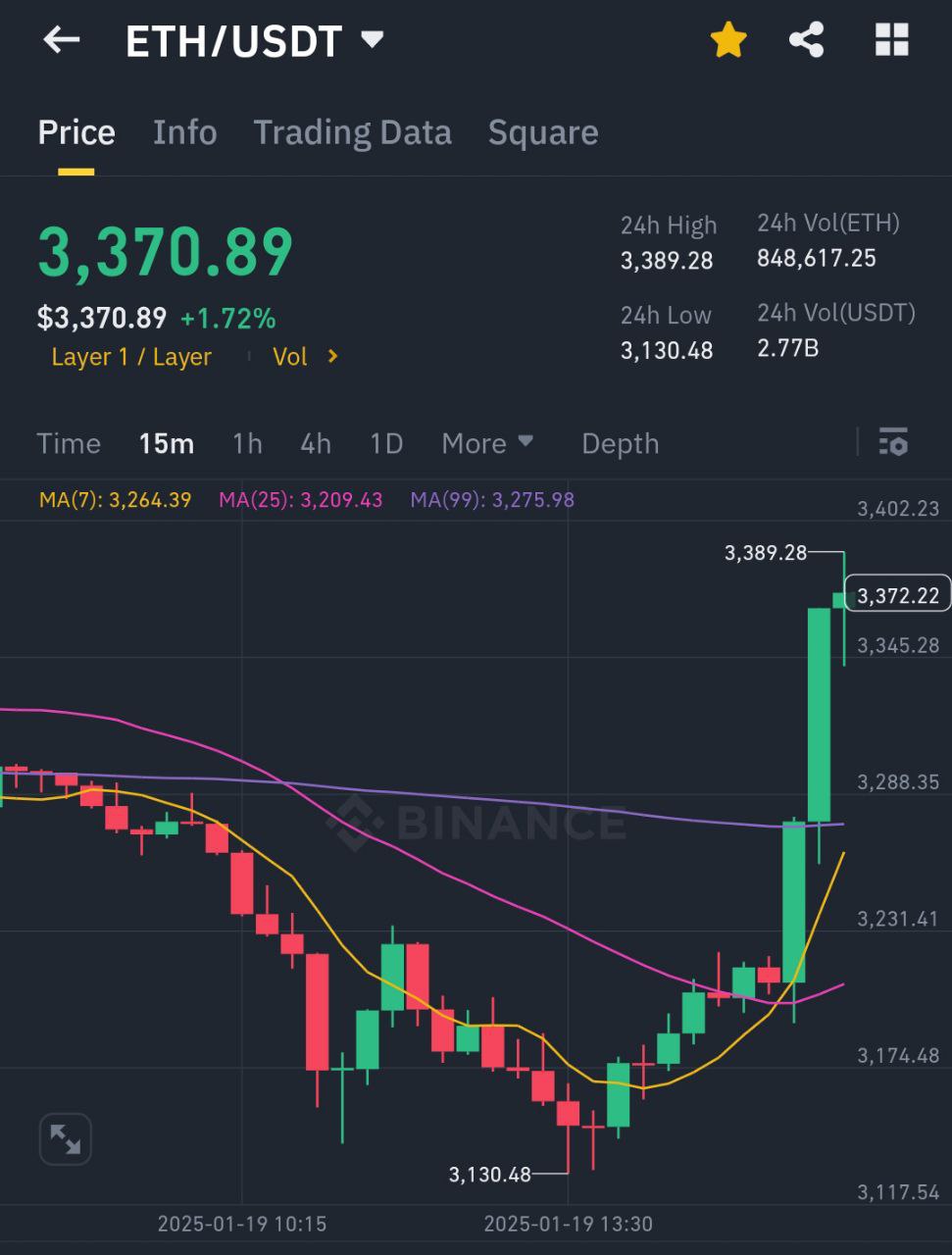This screenshot has height=1255, width=952.
Task: Switch to the Depth chart
Action: 620,444
